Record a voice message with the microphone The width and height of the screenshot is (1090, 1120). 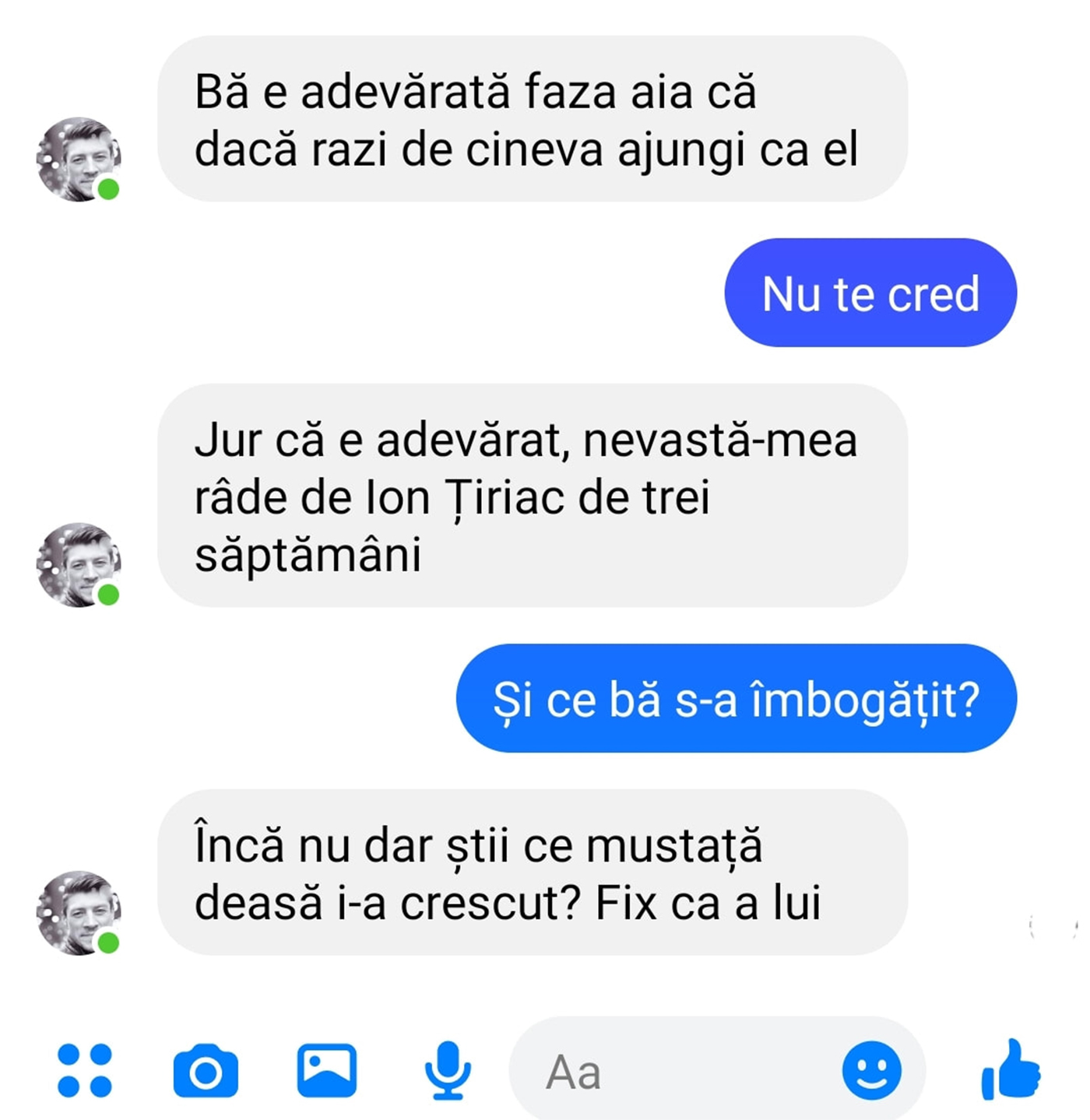pos(448,1070)
